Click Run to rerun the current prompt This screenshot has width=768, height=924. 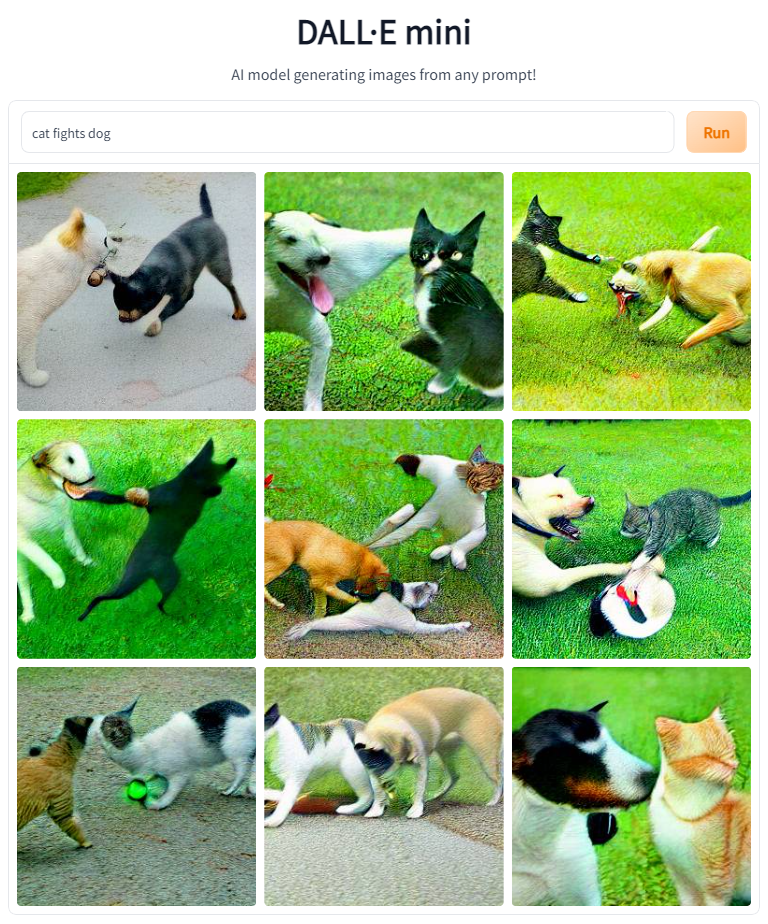(x=716, y=131)
